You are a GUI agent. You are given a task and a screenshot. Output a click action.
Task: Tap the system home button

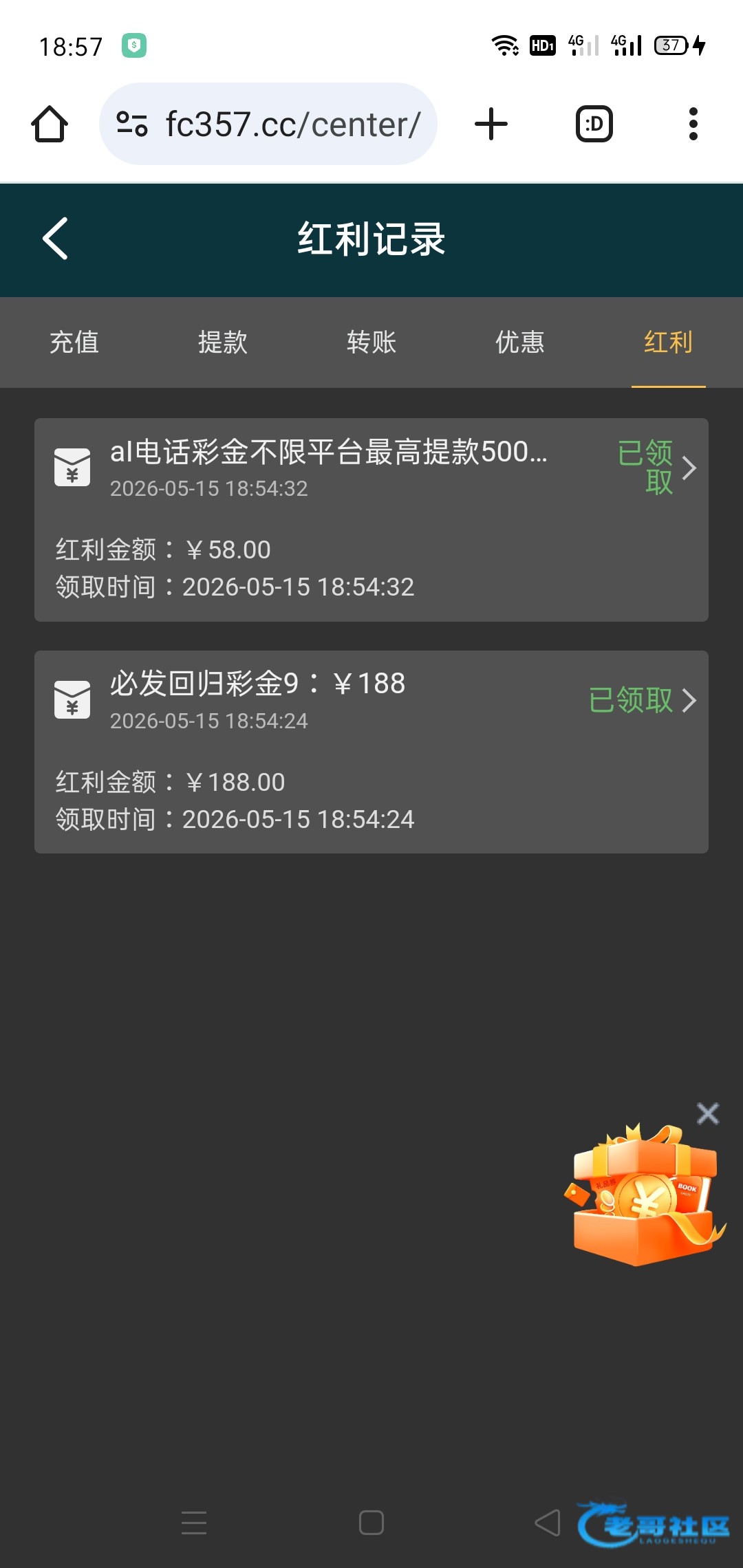pyautogui.click(x=371, y=1523)
